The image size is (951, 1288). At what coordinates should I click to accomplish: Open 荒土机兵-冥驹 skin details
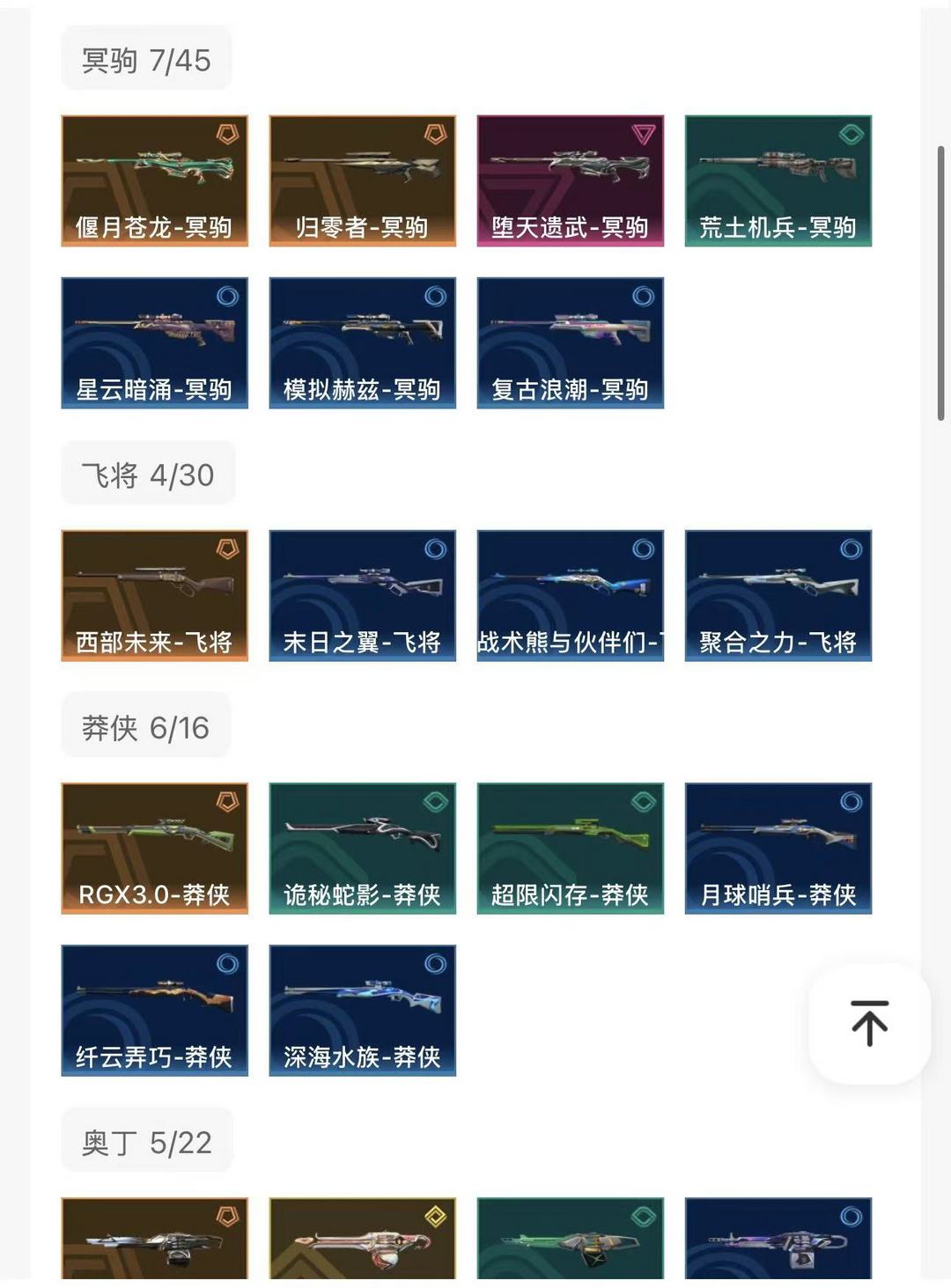[x=778, y=181]
